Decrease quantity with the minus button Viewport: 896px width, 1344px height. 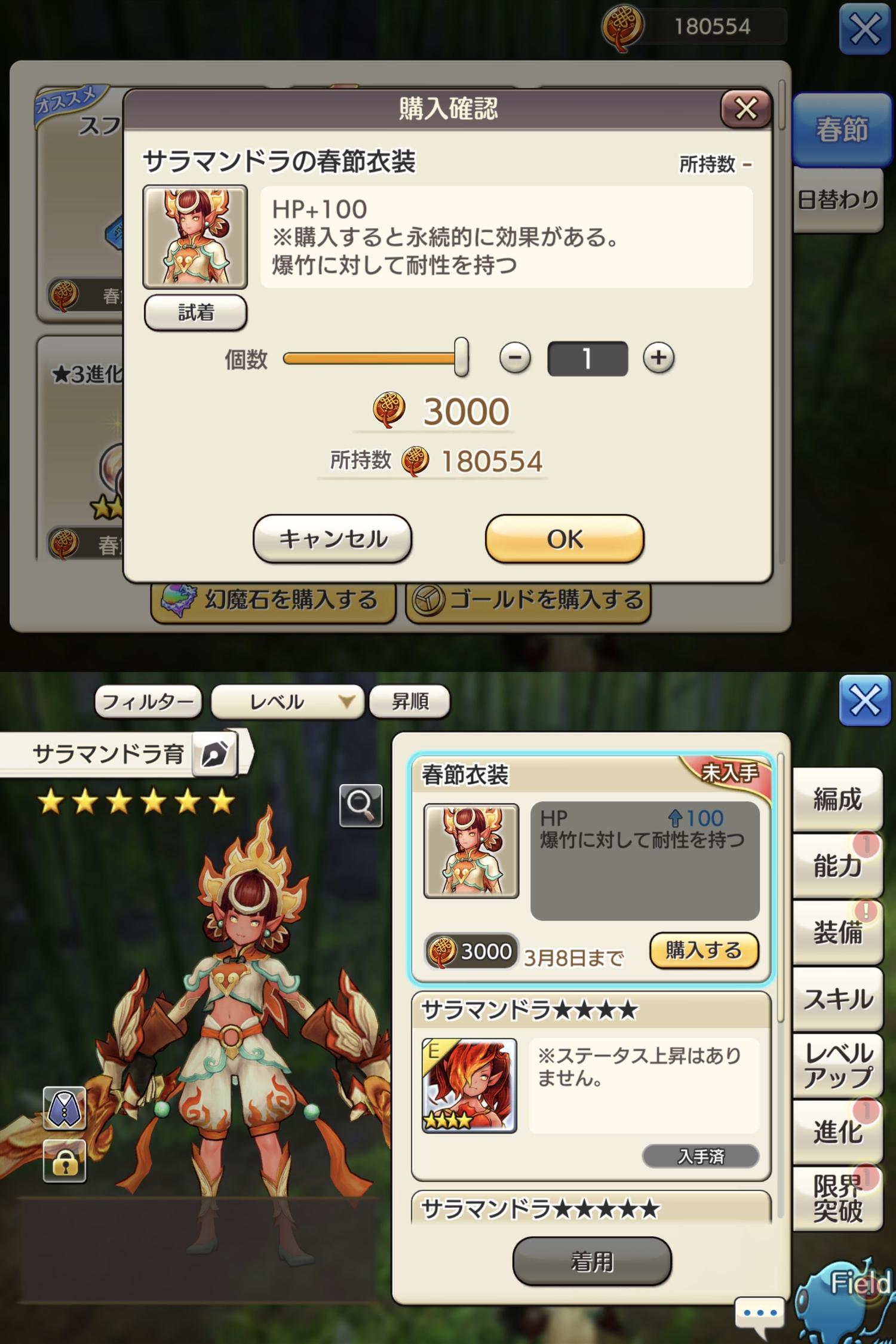515,358
